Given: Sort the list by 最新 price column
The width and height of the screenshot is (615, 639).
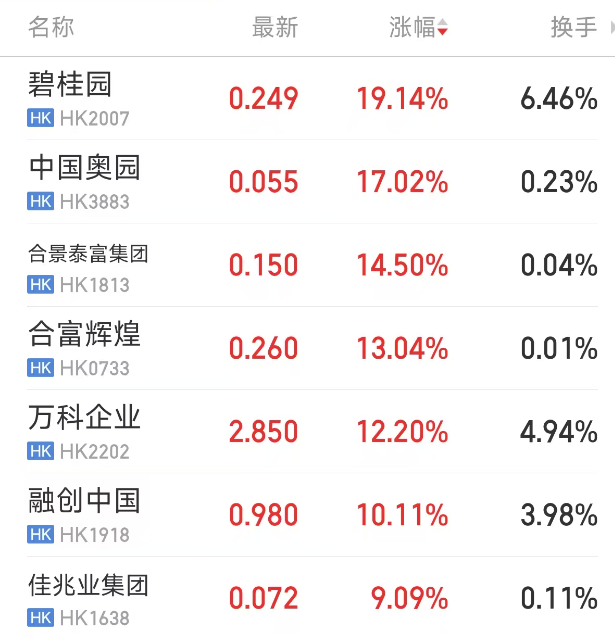Looking at the screenshot, I should 275,27.
